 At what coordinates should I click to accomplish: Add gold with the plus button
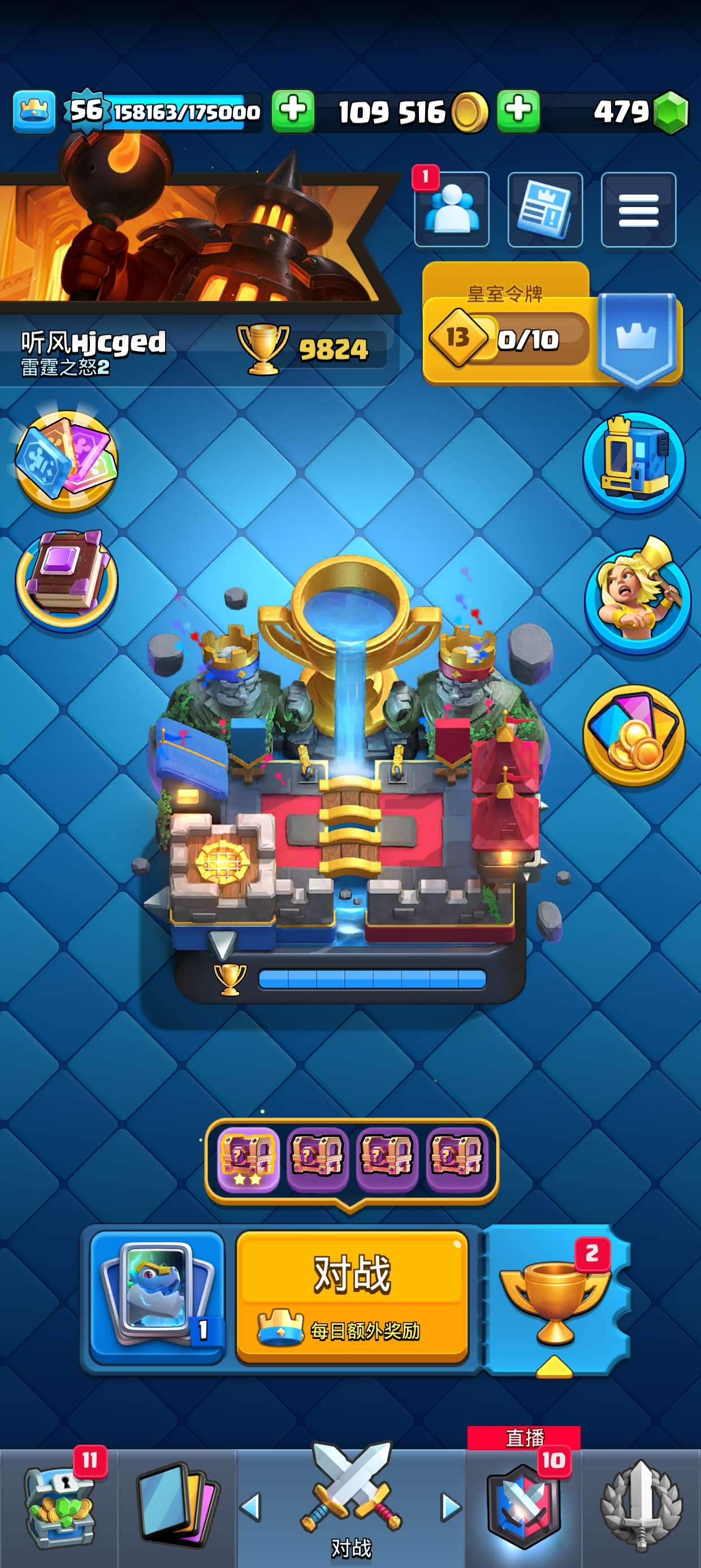(518, 111)
